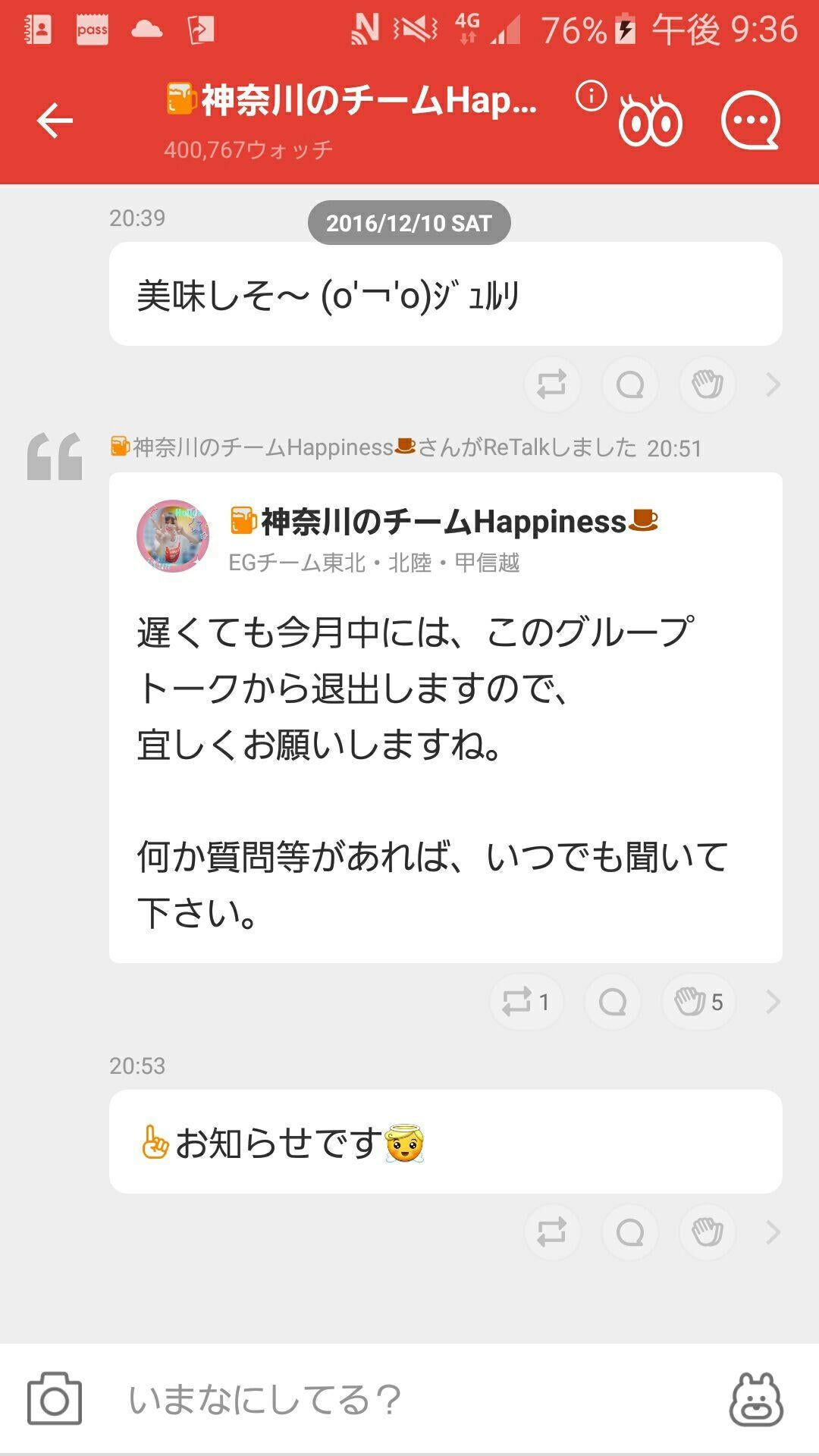Toggle the reply marker on the お知らせです message

coord(629,1232)
